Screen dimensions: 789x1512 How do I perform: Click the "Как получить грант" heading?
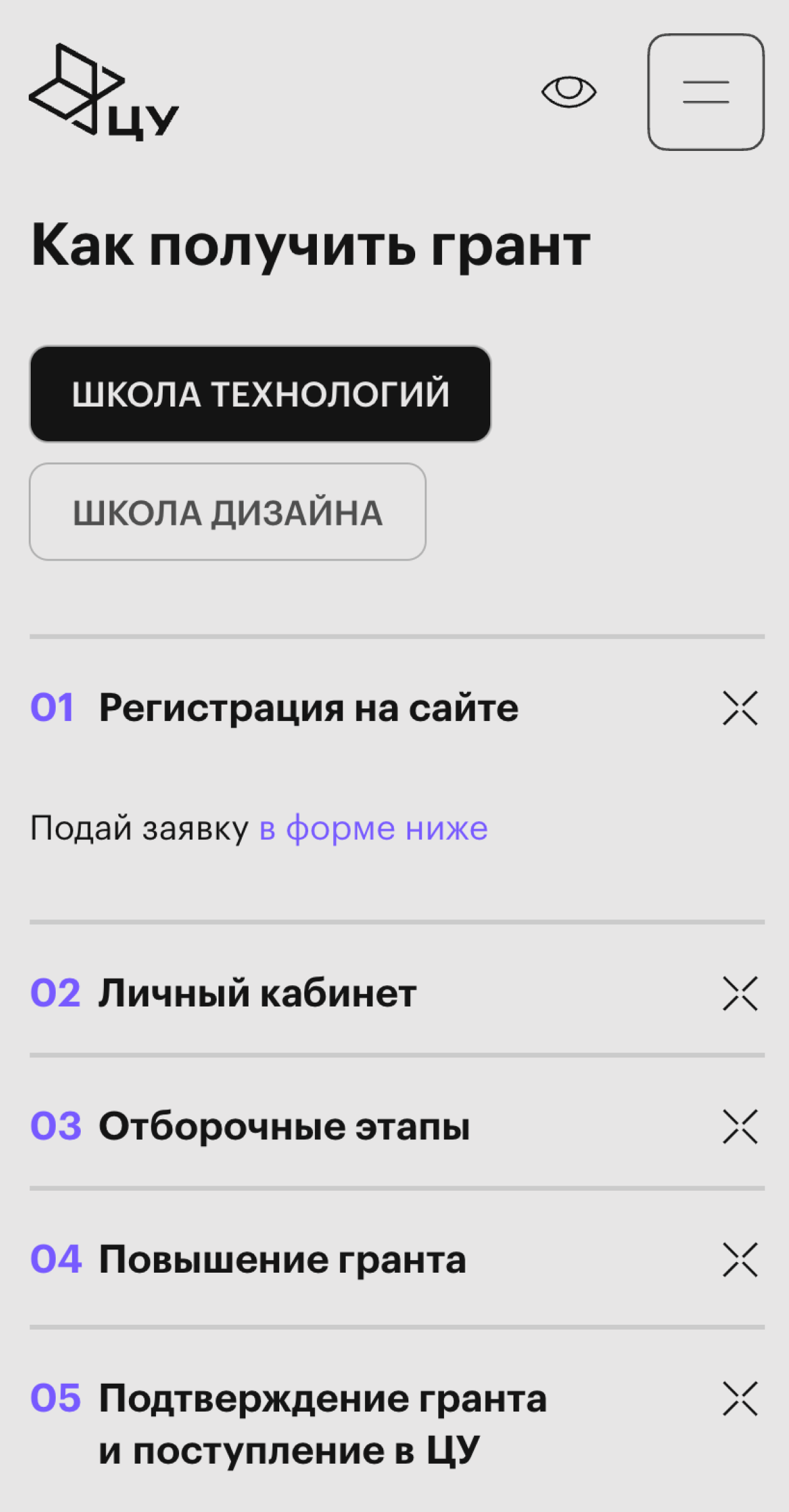click(x=311, y=246)
